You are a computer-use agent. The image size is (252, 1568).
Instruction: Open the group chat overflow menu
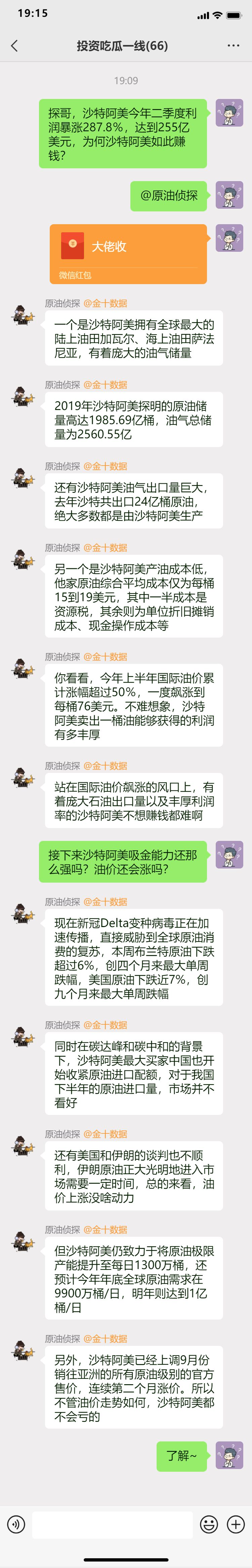pos(233,46)
